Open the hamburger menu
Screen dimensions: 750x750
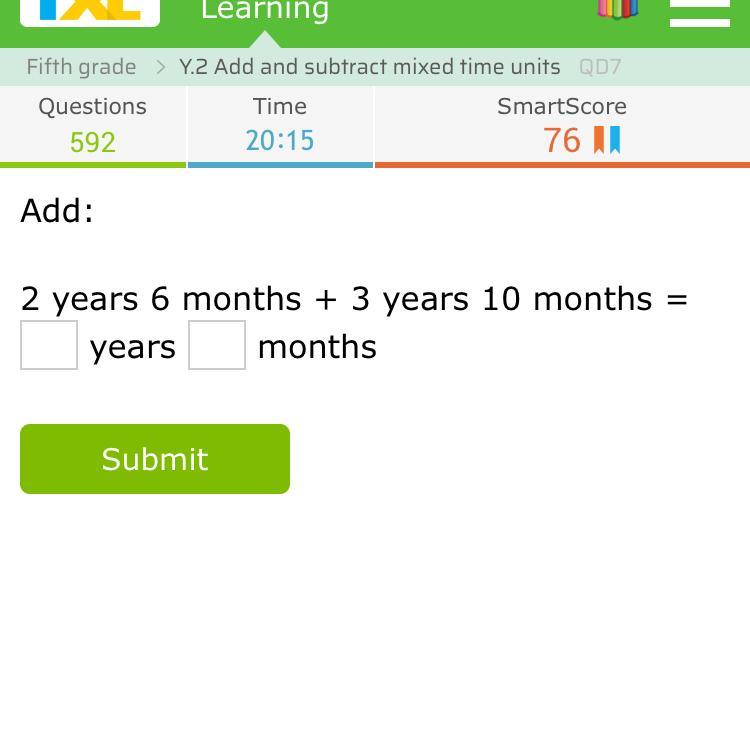[699, 12]
